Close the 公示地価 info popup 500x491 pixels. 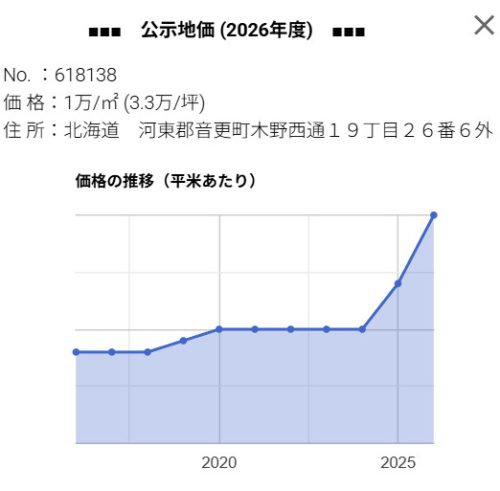click(x=484, y=25)
